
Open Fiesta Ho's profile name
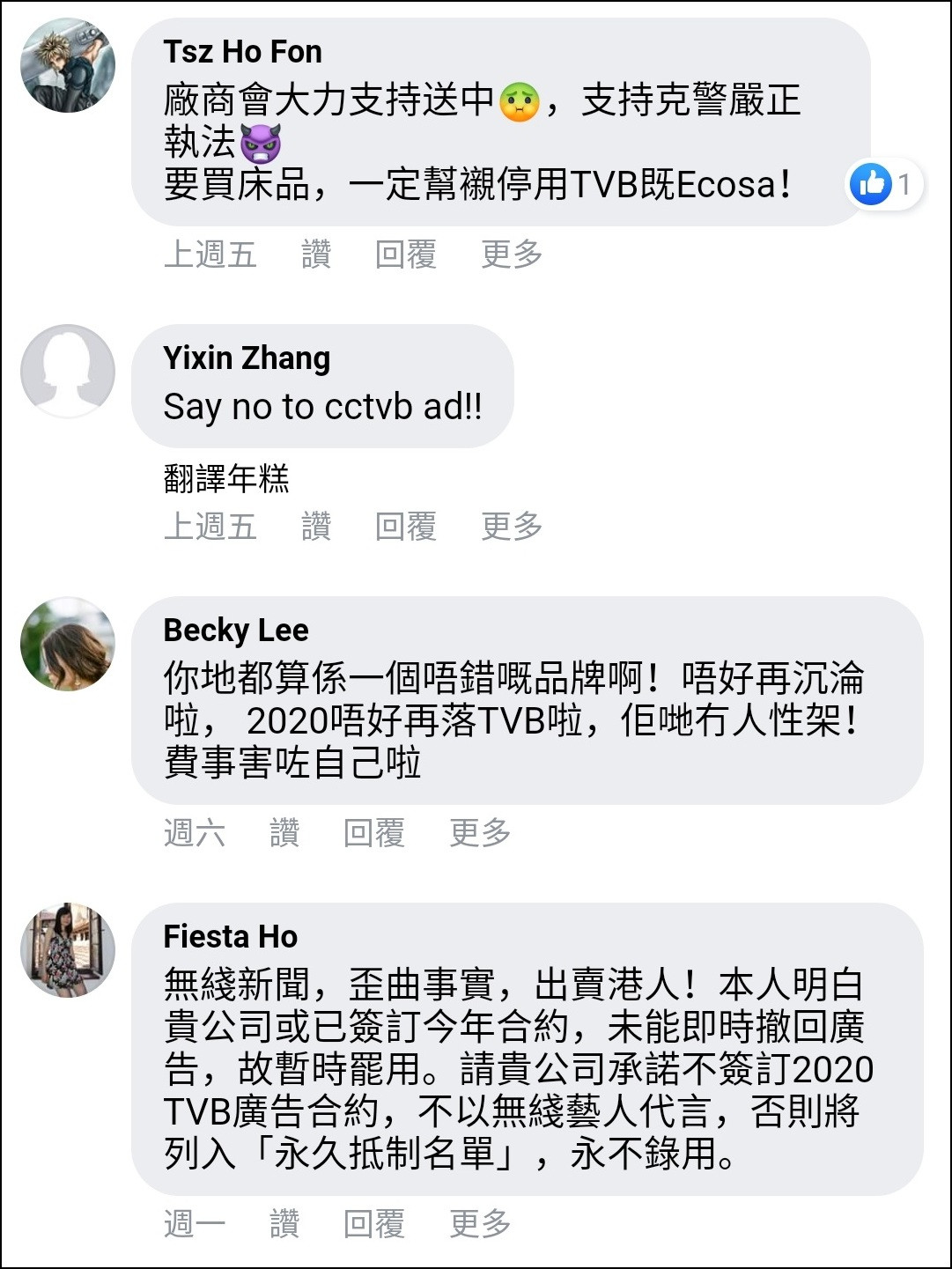click(x=231, y=936)
